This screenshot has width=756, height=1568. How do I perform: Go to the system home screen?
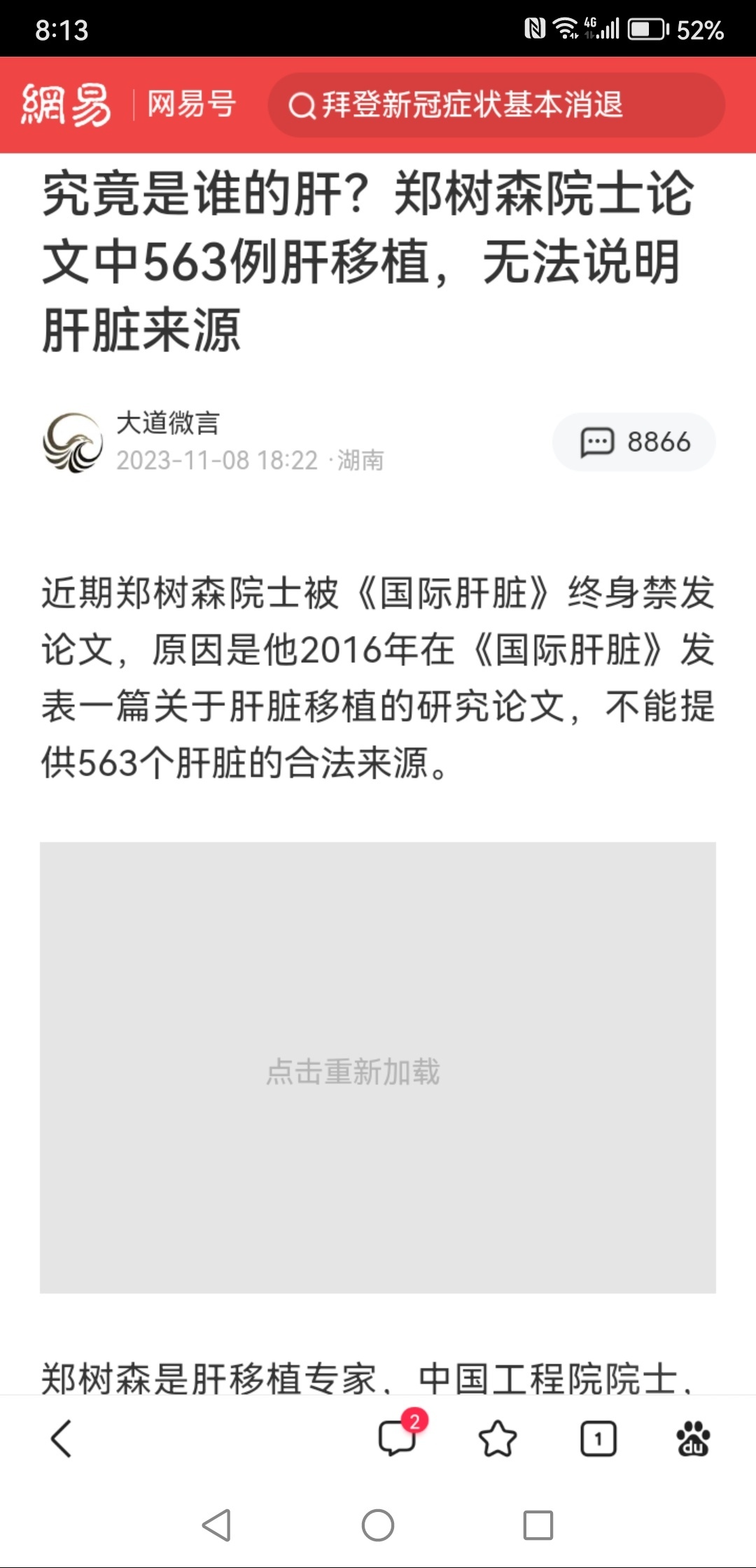pyautogui.click(x=378, y=1525)
